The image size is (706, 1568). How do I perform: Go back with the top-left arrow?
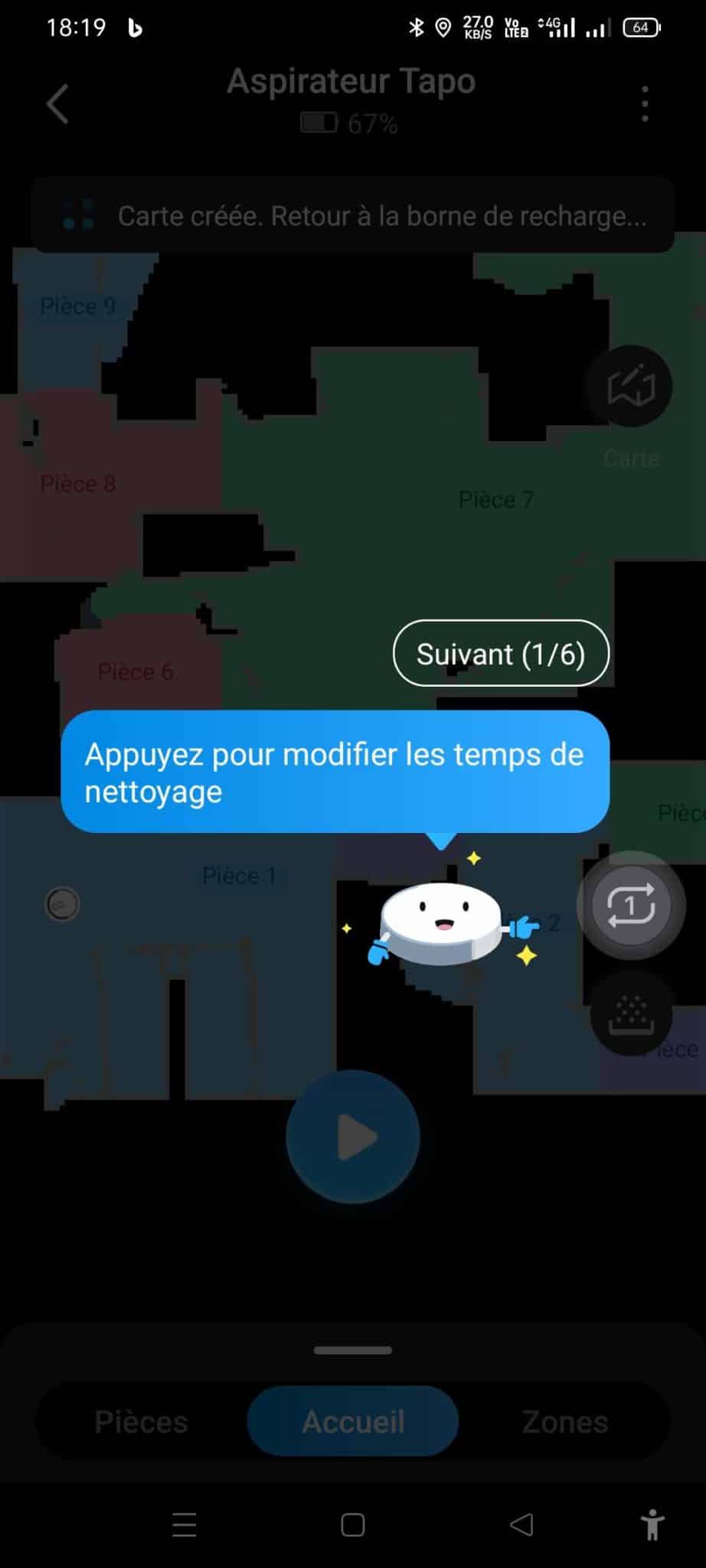tap(58, 103)
